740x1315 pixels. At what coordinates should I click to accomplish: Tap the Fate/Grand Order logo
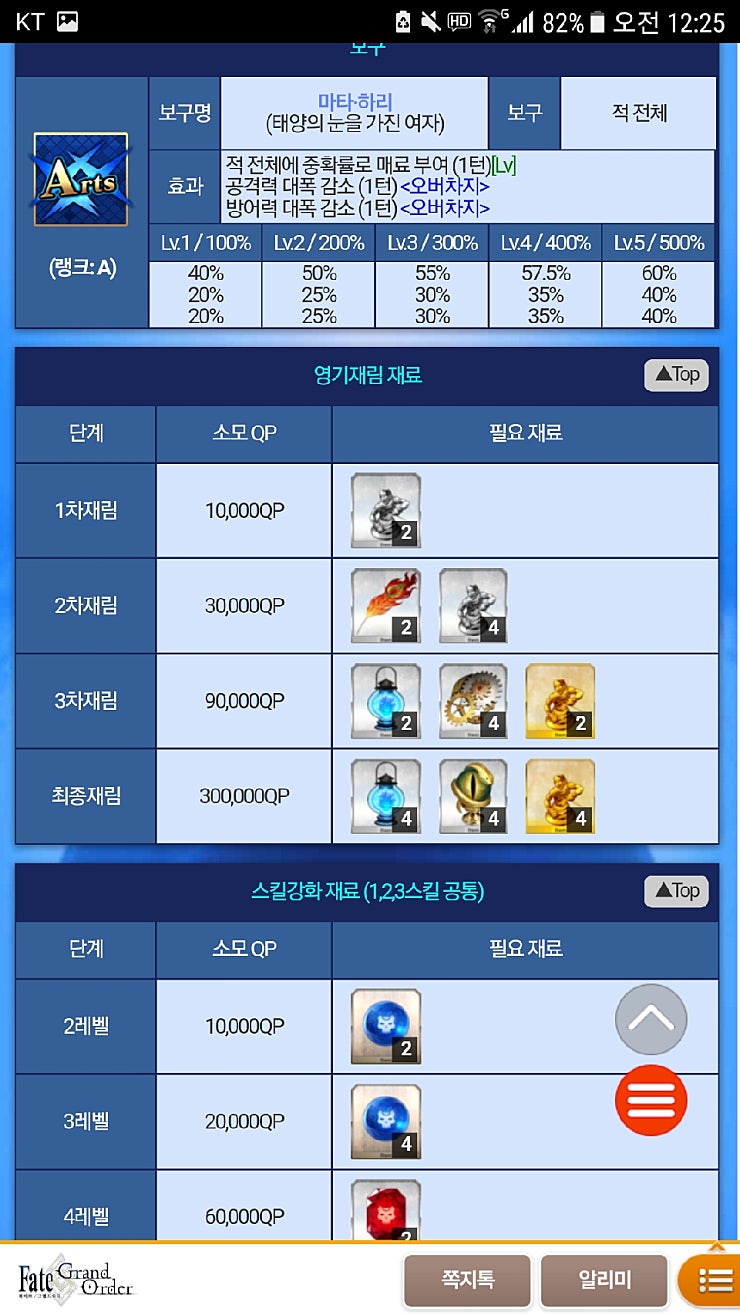pyautogui.click(x=76, y=1279)
